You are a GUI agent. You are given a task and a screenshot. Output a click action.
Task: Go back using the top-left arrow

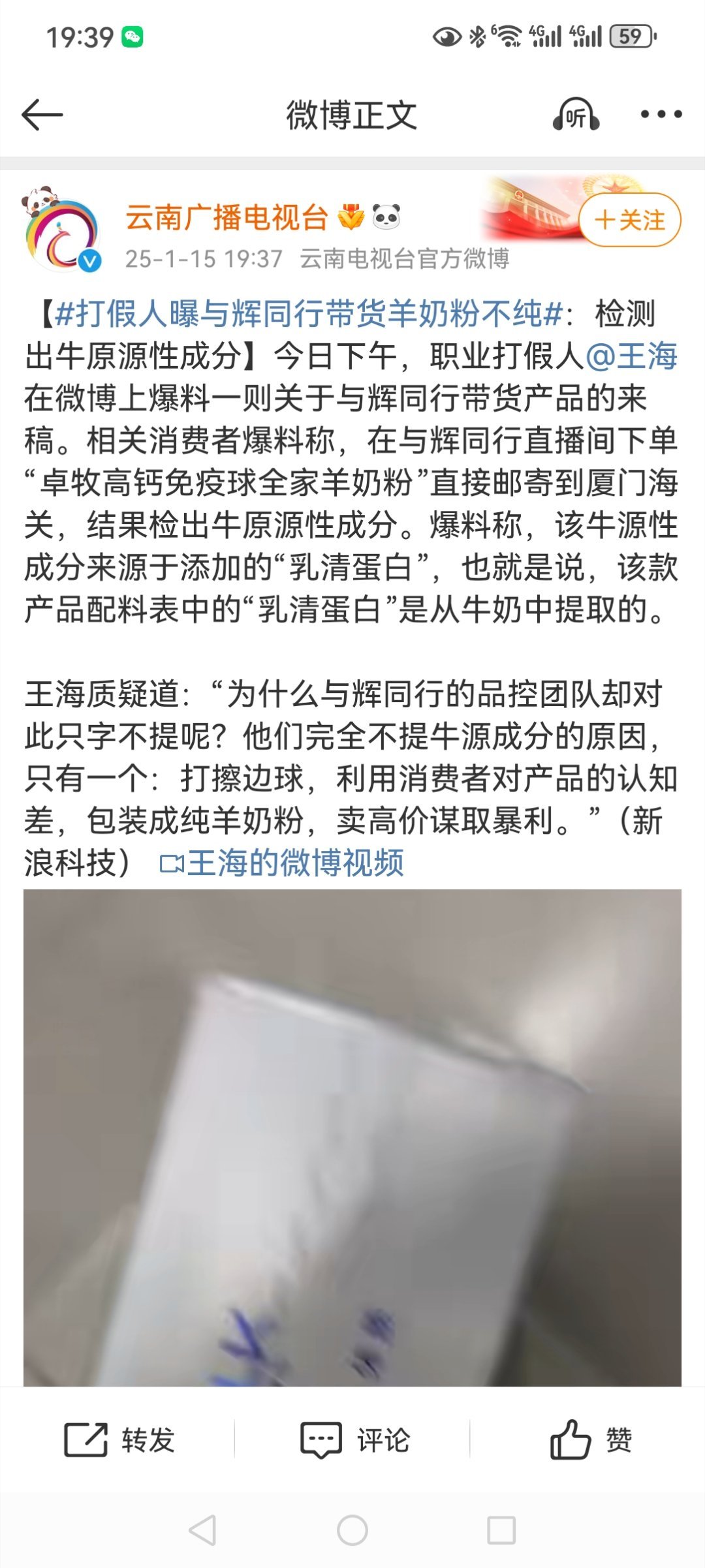click(42, 115)
